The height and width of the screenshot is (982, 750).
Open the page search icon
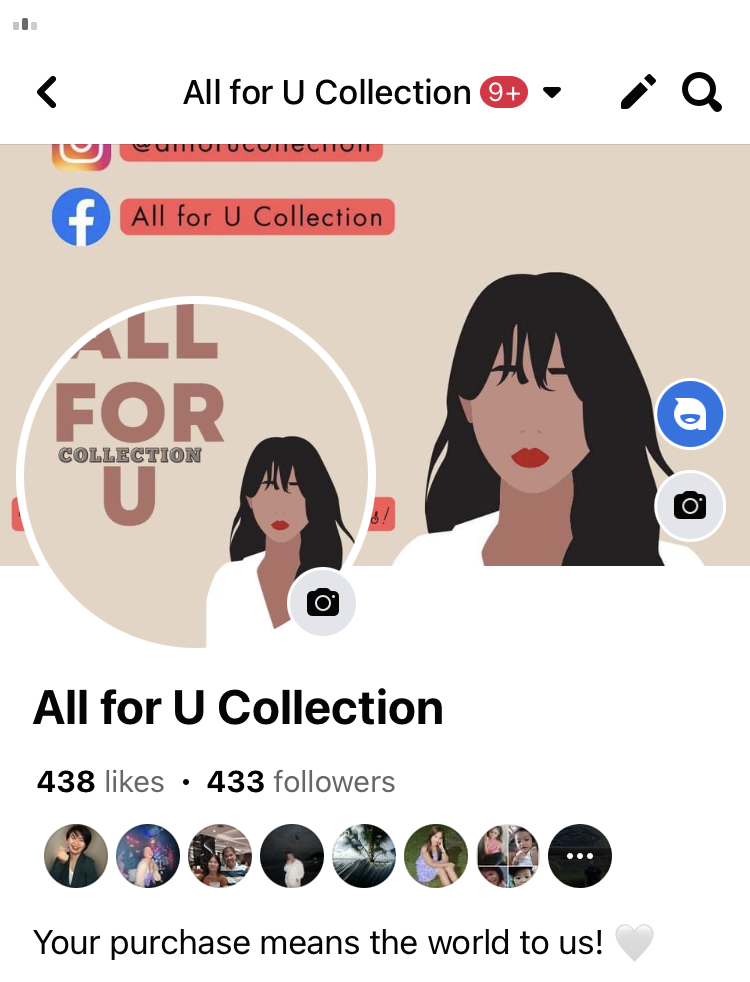point(702,93)
